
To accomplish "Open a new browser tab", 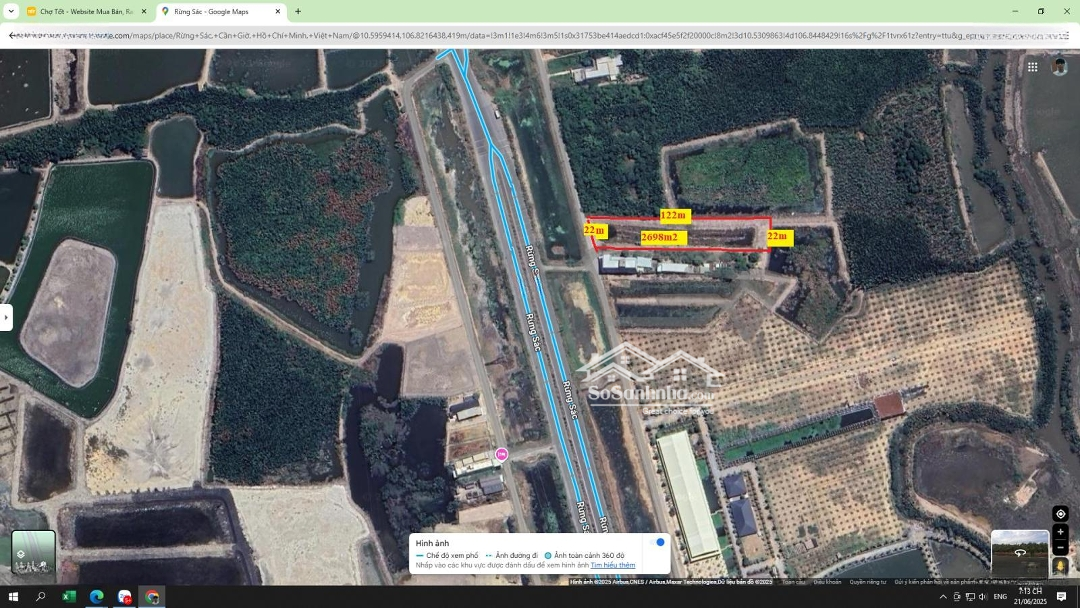I will 298,11.
